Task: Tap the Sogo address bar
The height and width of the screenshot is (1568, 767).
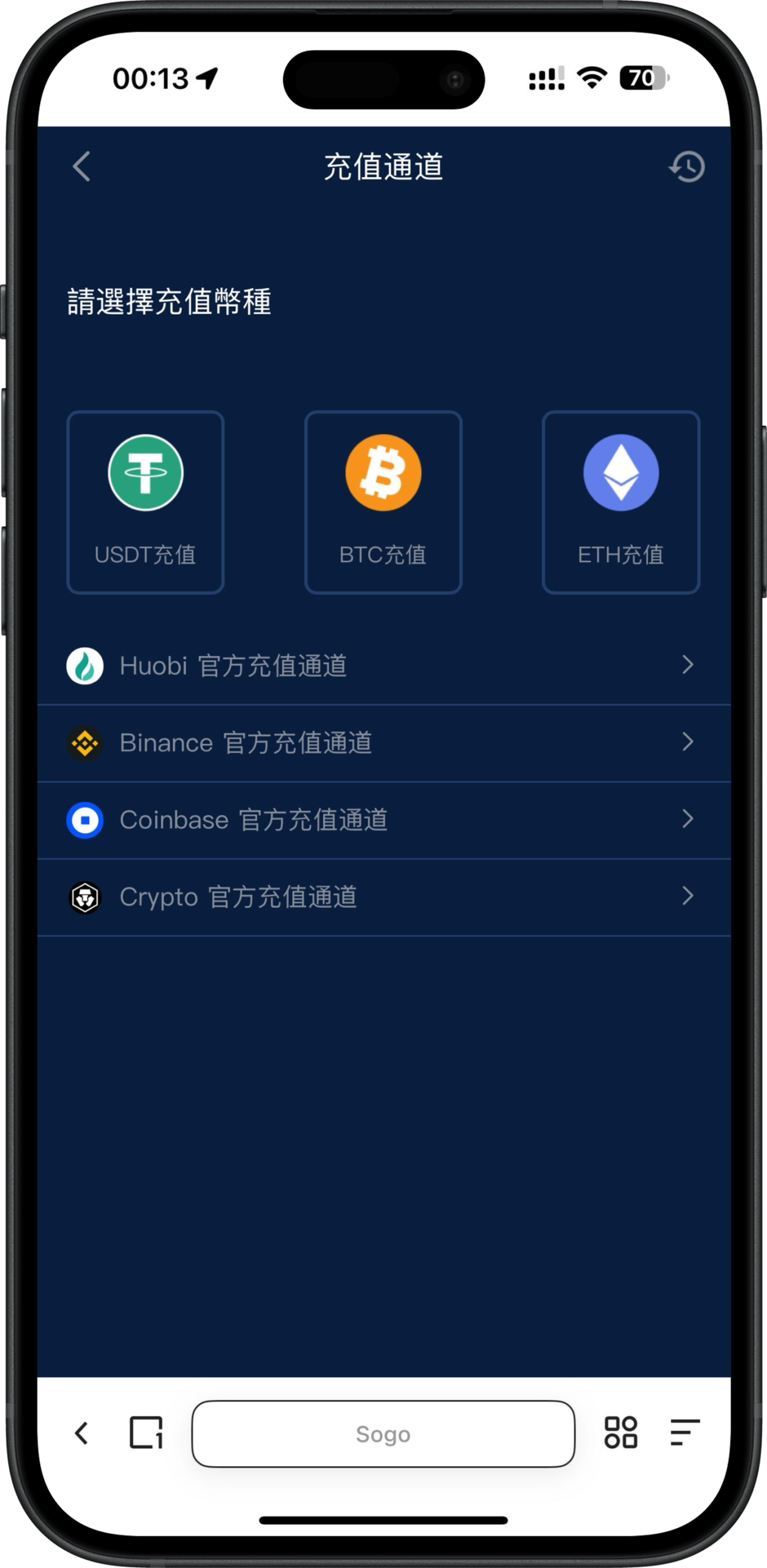Action: click(383, 1434)
